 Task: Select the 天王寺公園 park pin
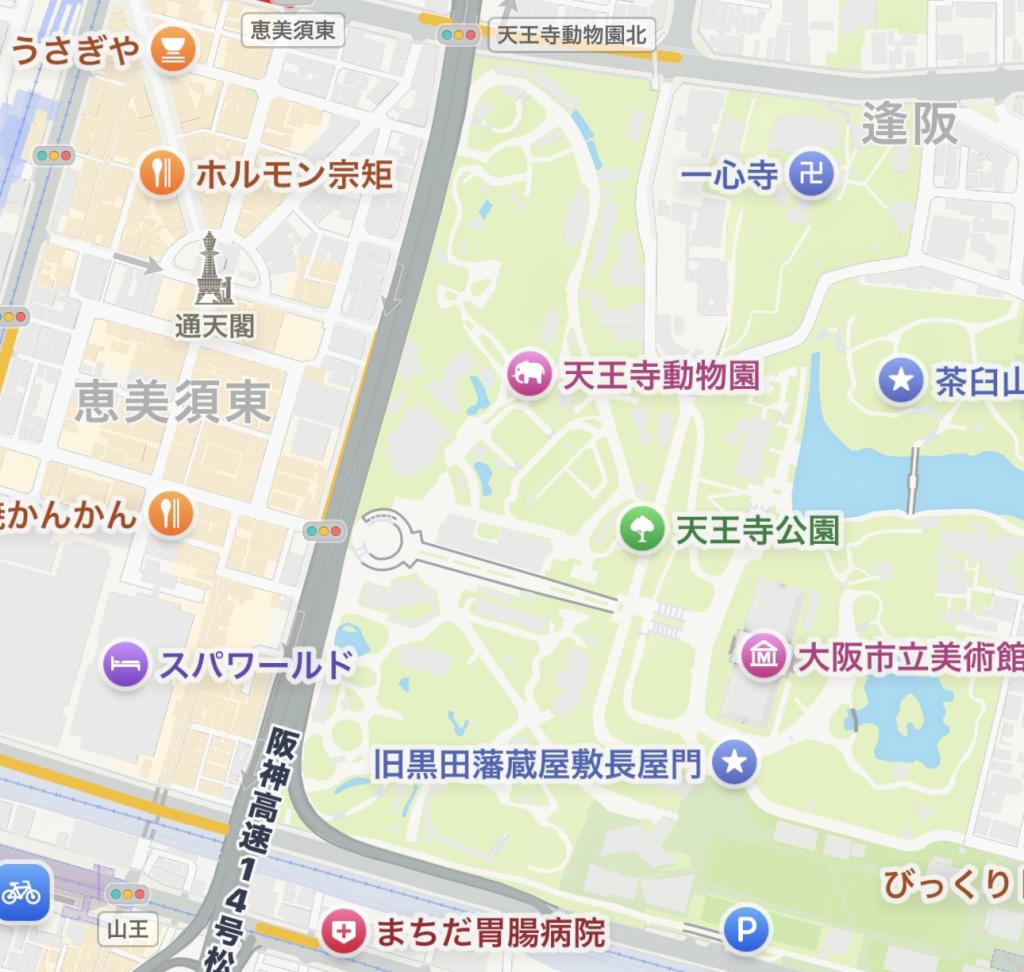(x=642, y=529)
